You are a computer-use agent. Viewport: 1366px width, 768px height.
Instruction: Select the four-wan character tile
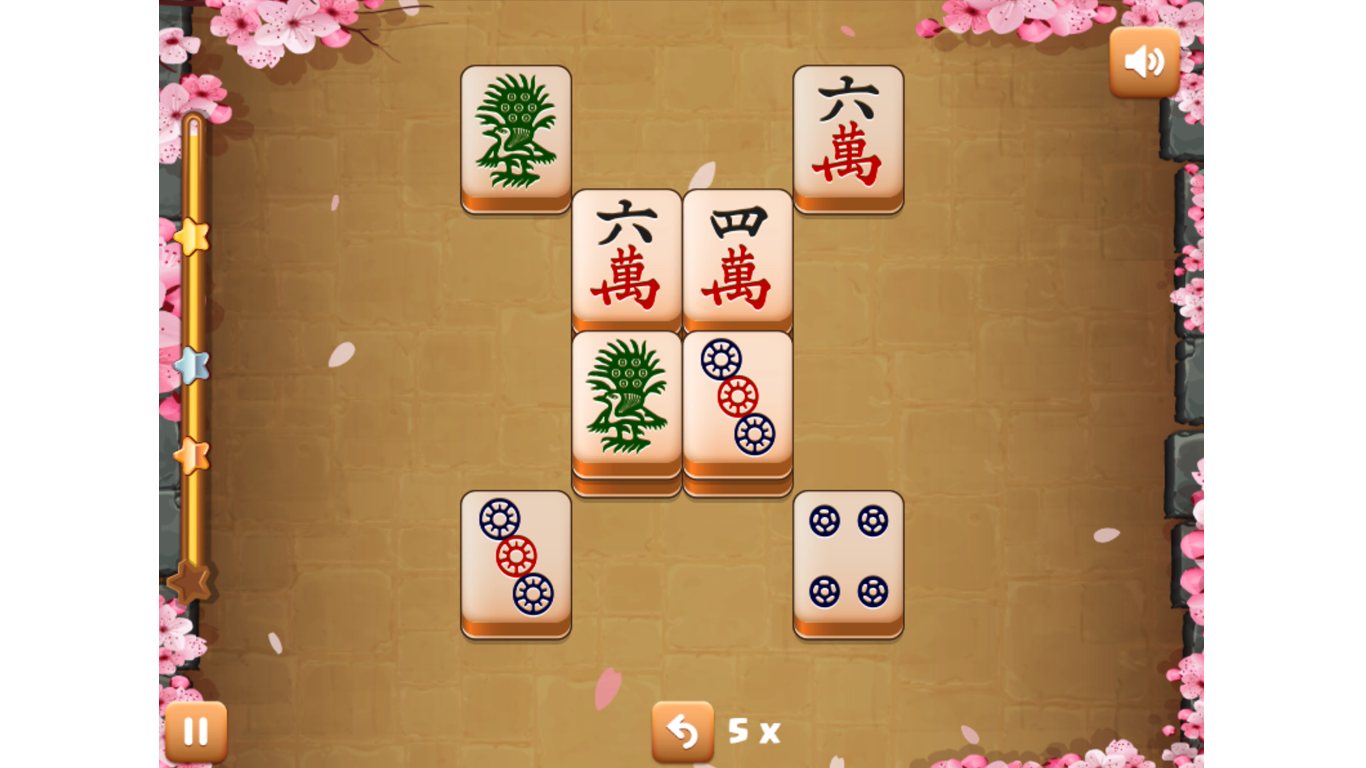click(738, 255)
